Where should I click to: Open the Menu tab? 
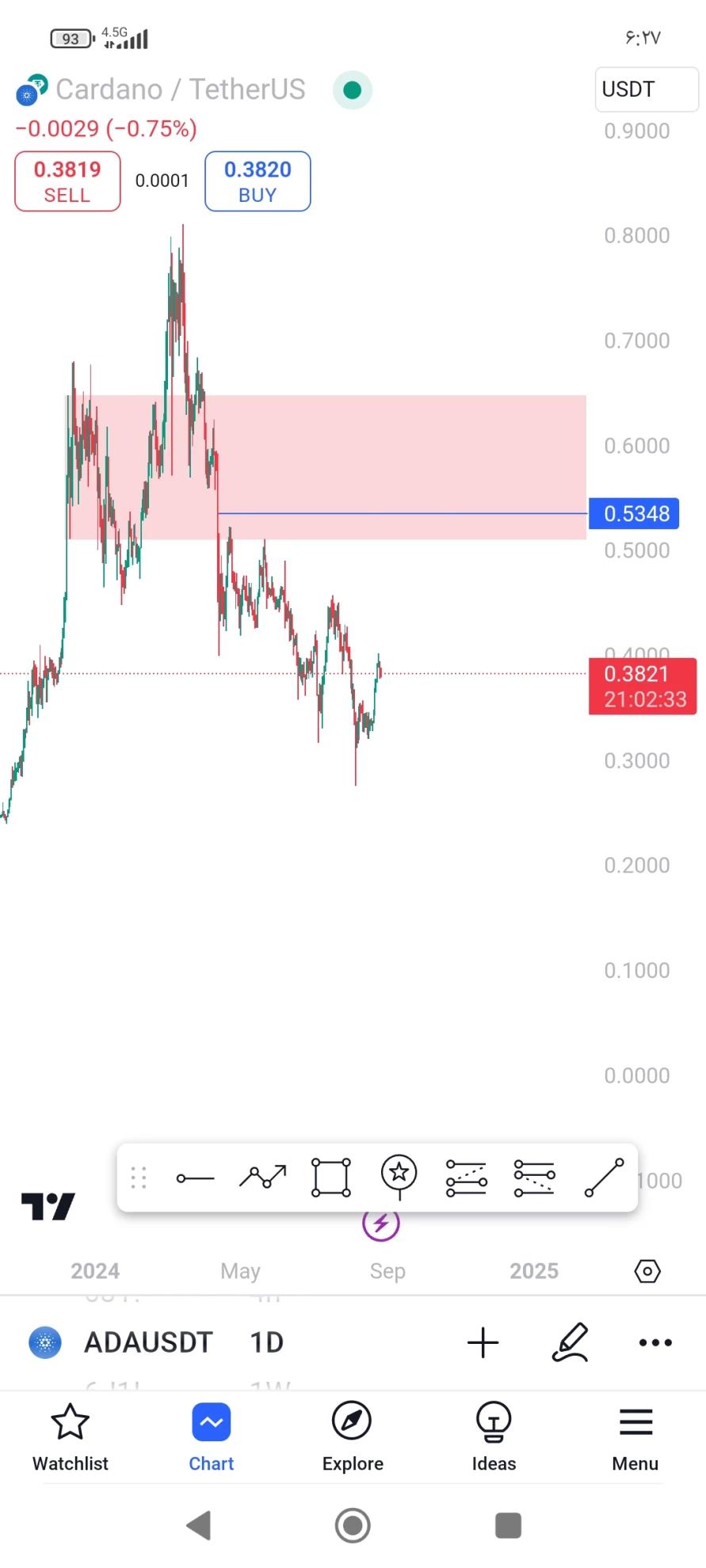click(x=635, y=1437)
